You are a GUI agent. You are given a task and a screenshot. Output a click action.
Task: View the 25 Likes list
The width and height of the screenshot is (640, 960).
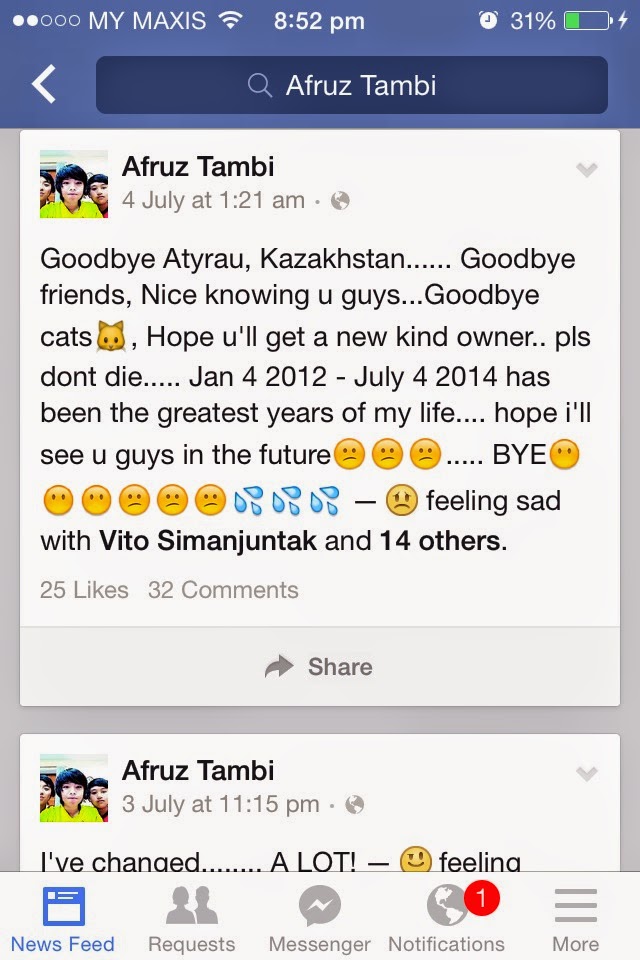(84, 590)
